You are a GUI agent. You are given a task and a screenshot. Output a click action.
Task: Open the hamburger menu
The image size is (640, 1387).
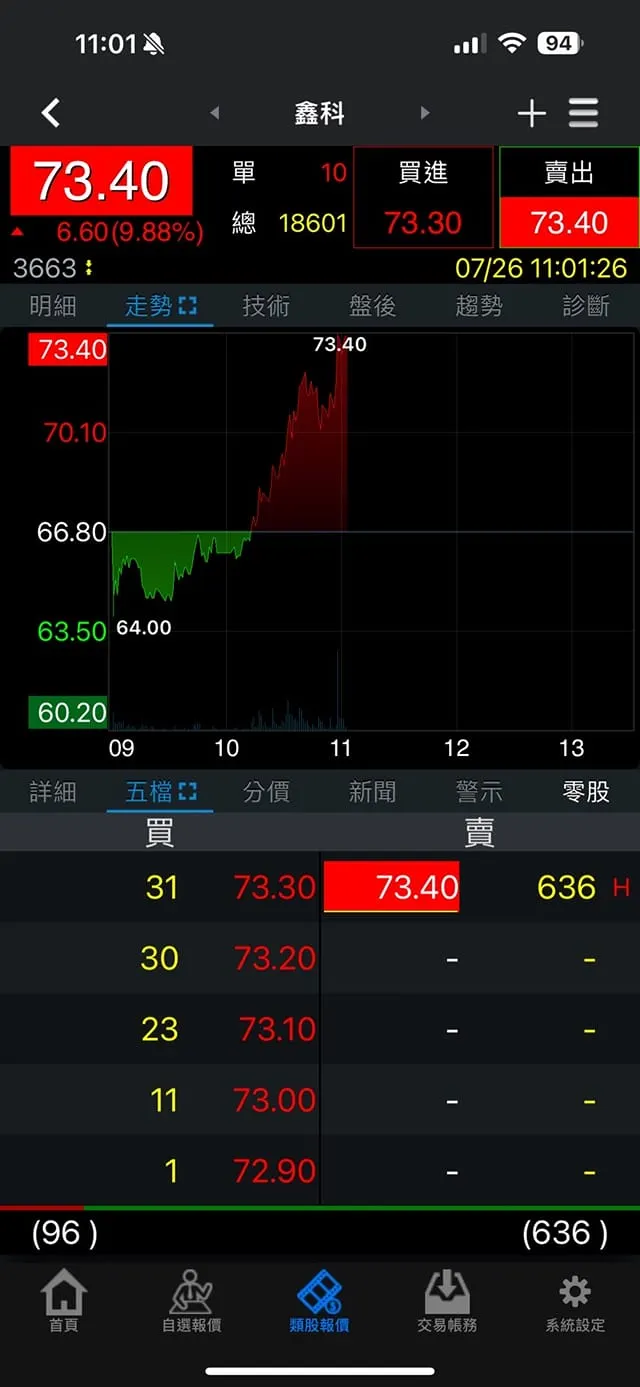[584, 113]
